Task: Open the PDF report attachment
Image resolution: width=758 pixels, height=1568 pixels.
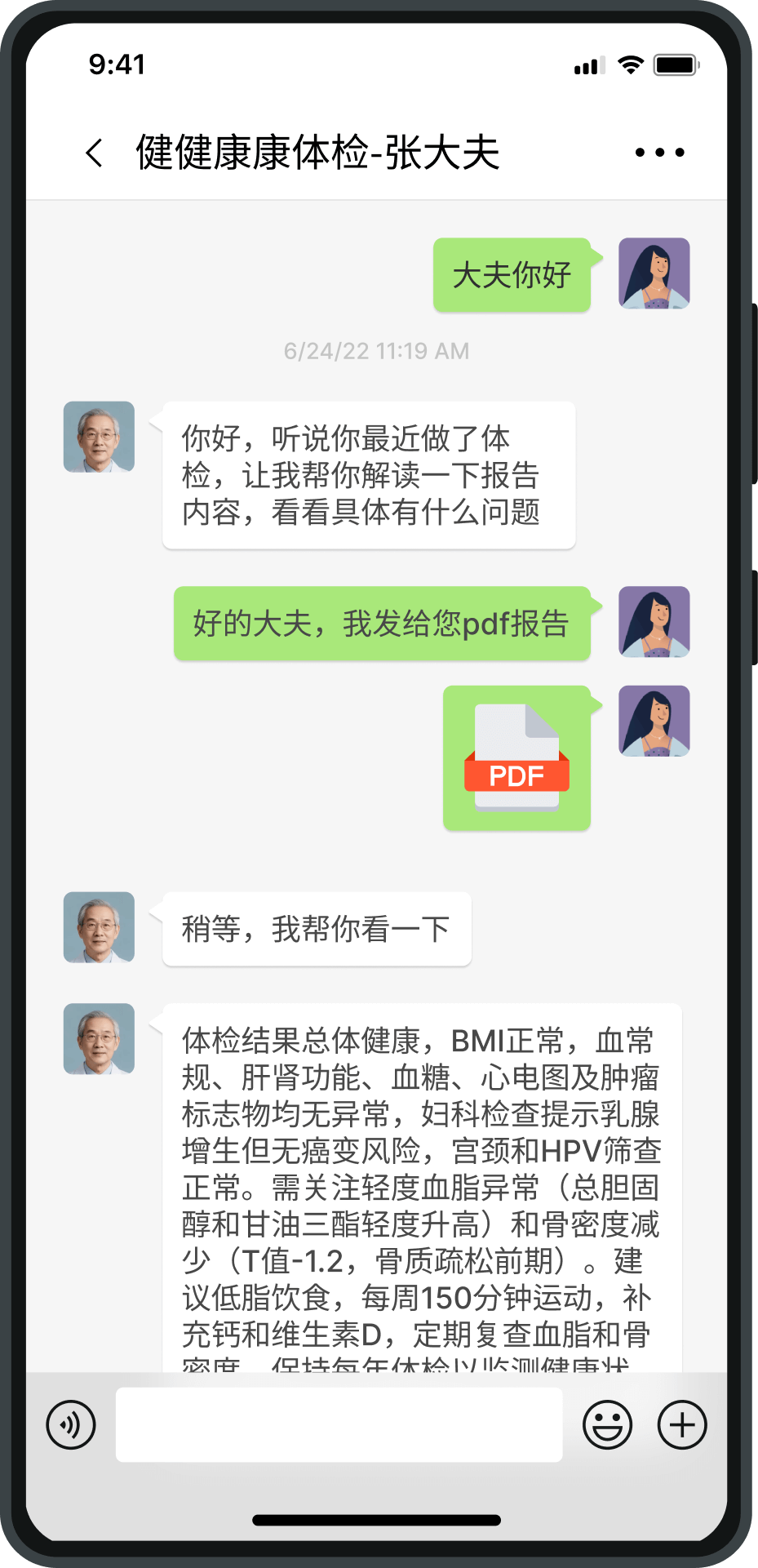Action: [x=516, y=758]
